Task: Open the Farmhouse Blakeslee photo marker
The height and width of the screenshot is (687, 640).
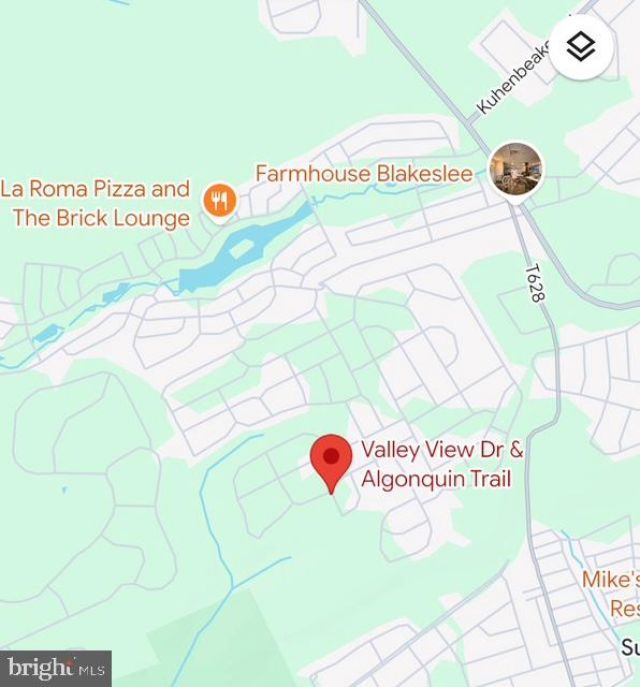Action: click(x=515, y=168)
